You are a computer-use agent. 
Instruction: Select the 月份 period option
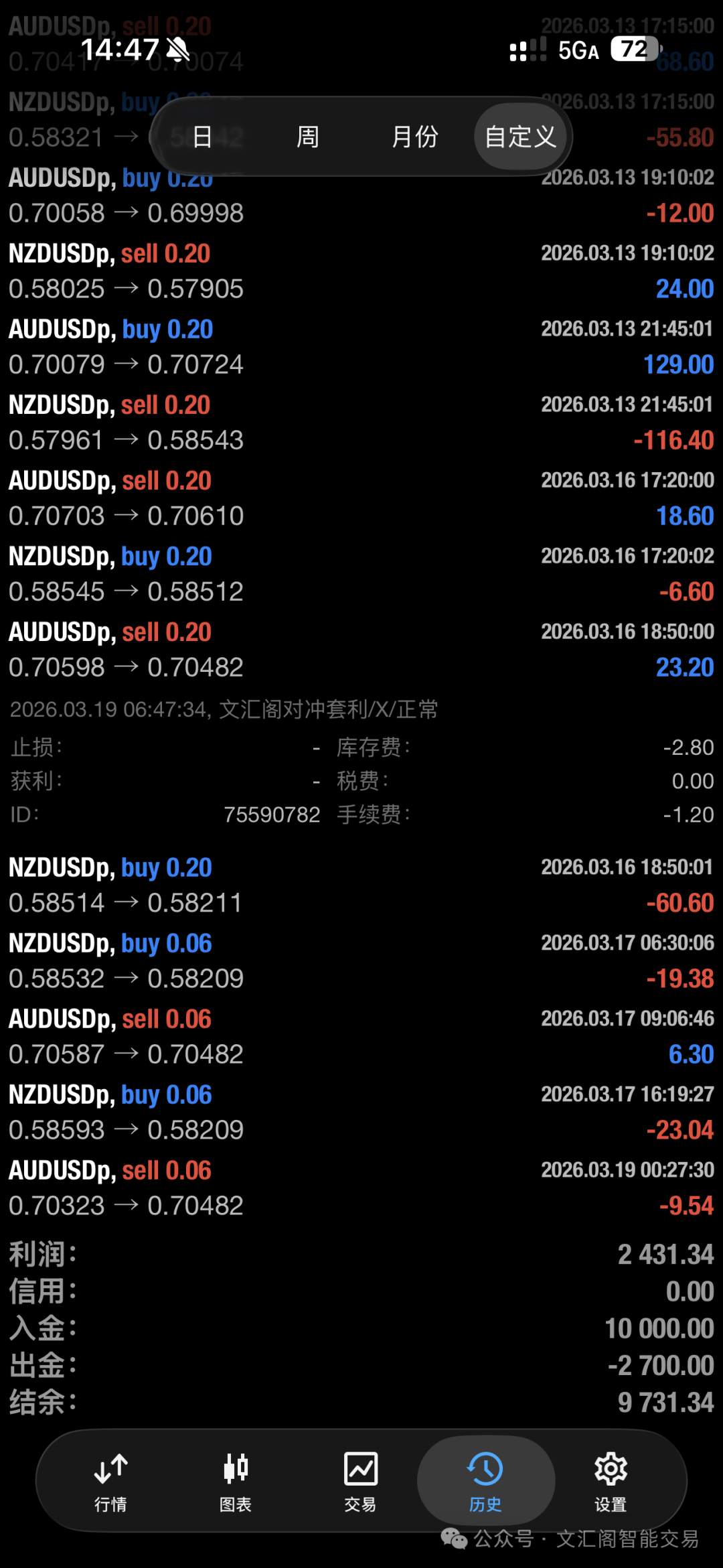click(416, 137)
